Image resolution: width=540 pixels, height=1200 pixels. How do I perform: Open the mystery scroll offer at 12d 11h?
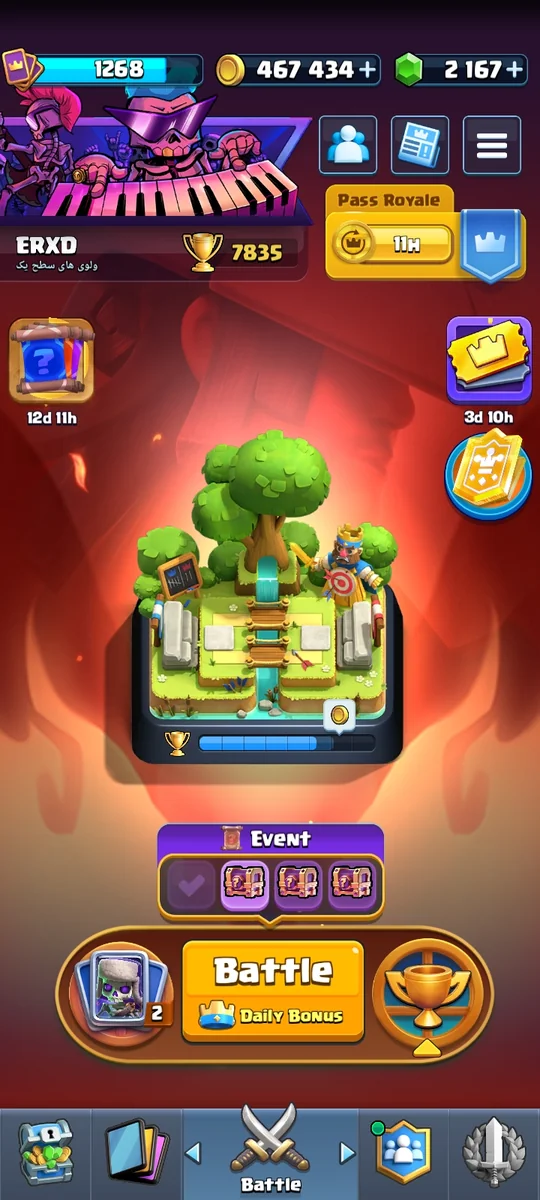pos(51,360)
